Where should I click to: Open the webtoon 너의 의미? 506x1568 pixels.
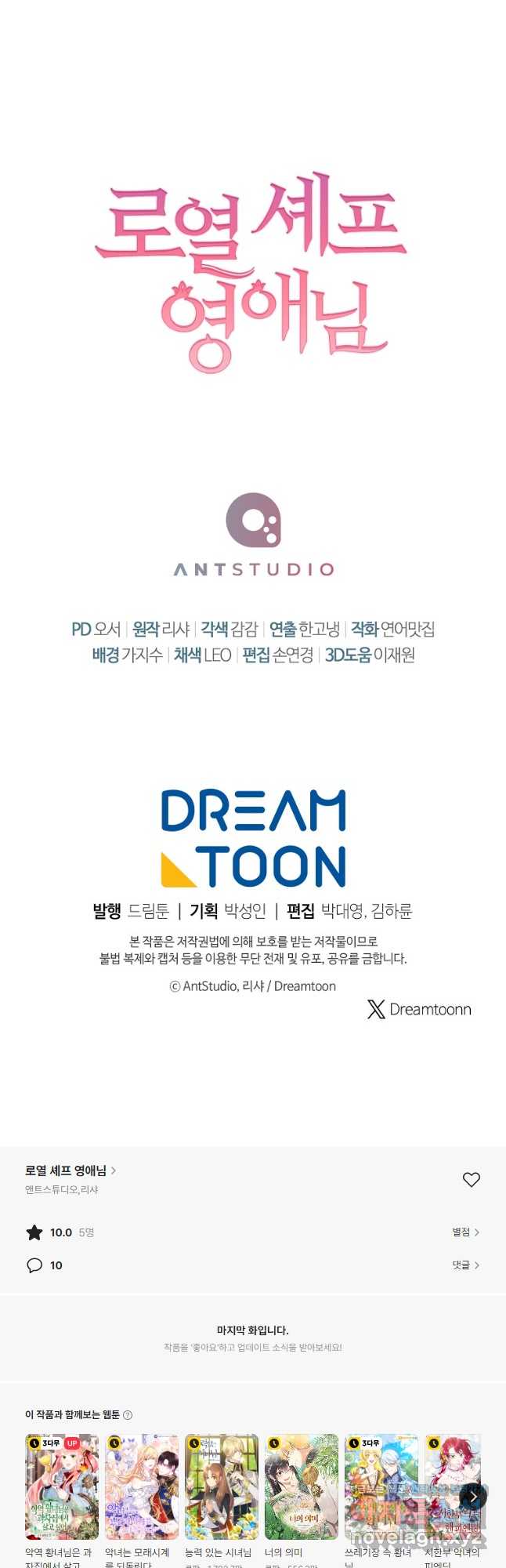[302, 1487]
